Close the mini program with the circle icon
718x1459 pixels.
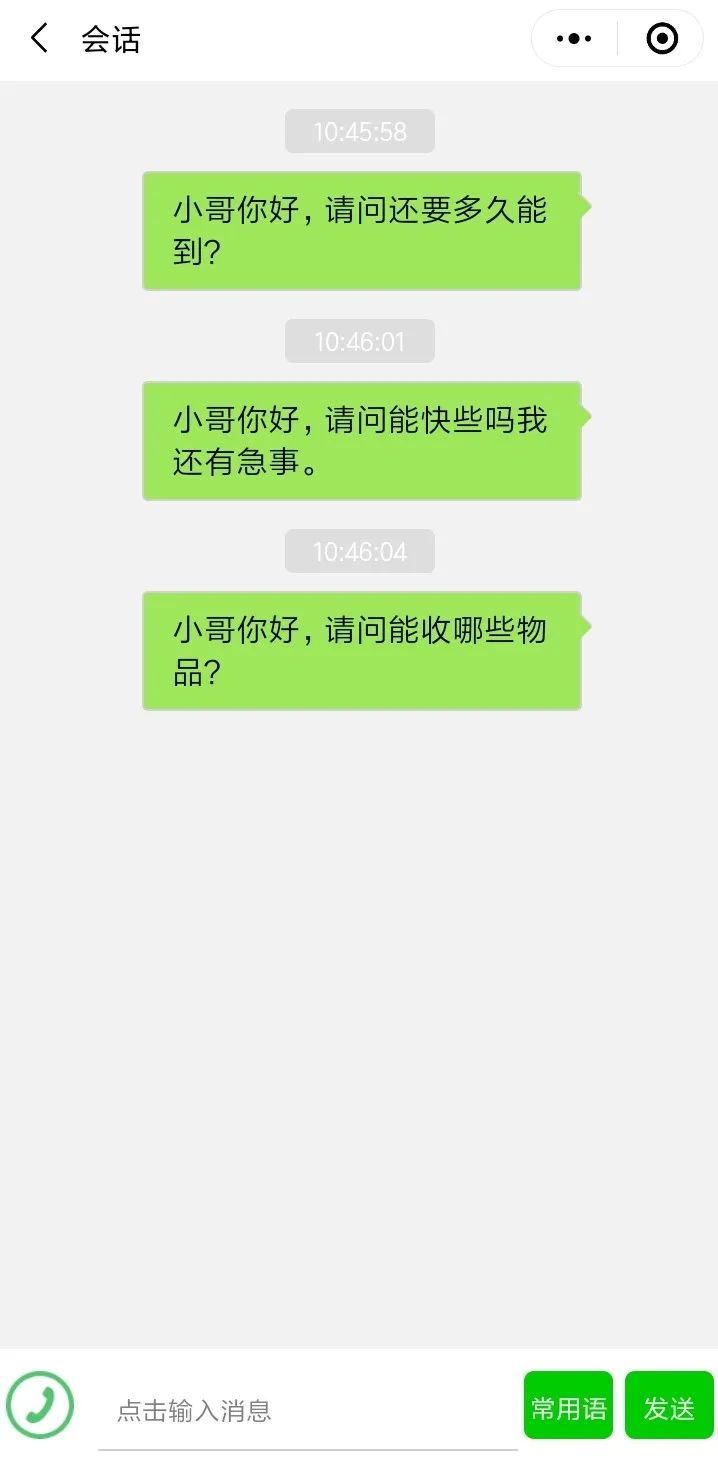pos(662,39)
